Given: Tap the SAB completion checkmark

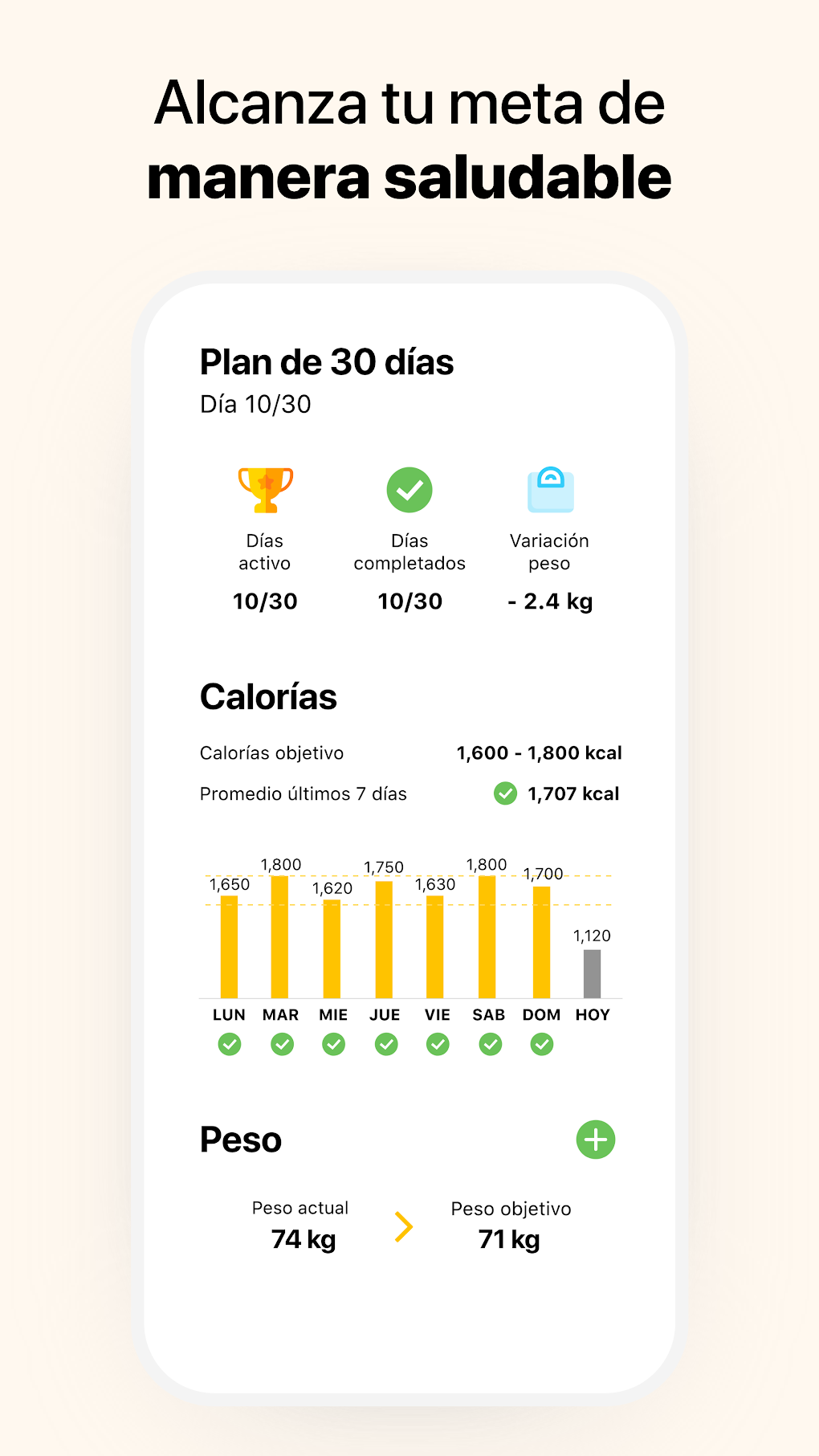Looking at the screenshot, I should [489, 1044].
